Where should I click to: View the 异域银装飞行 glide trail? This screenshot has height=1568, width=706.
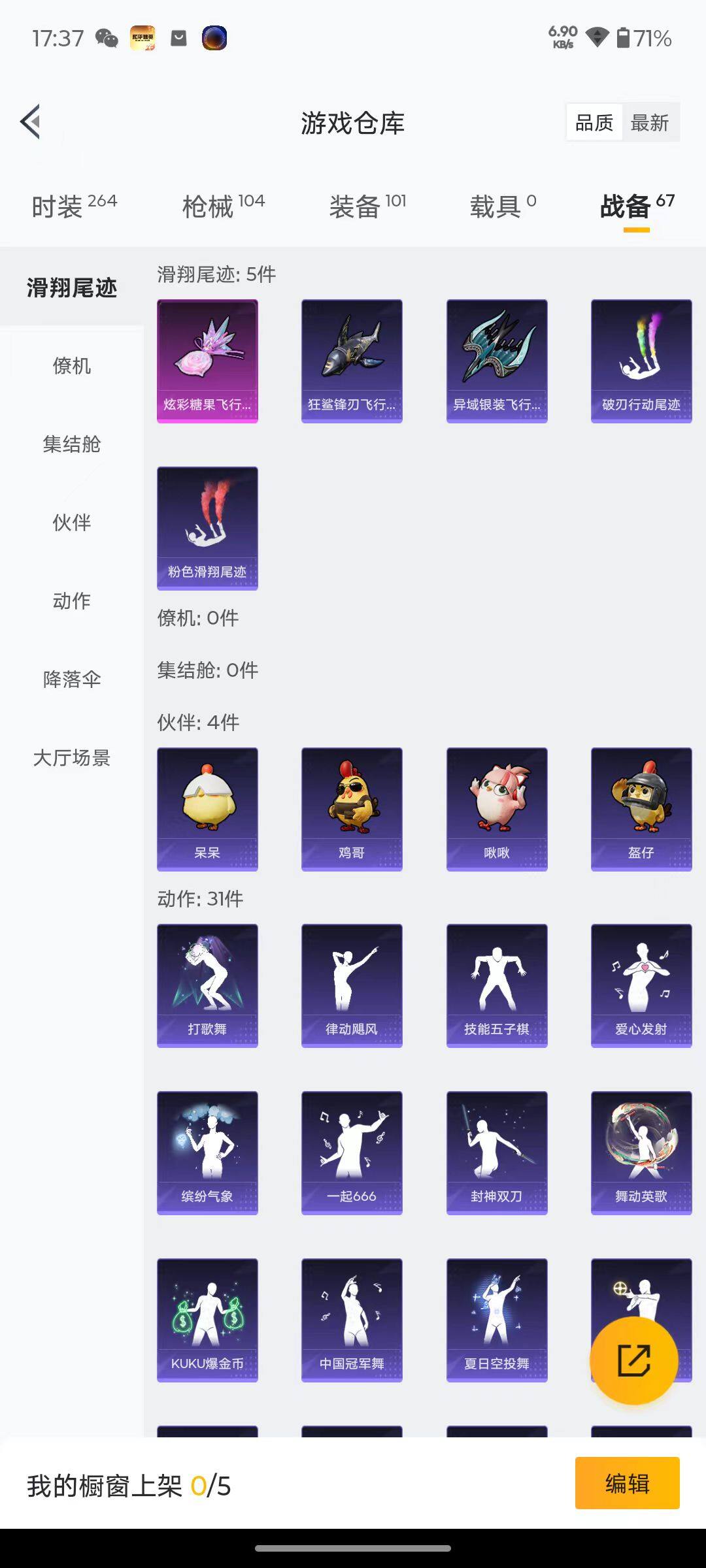(x=496, y=359)
